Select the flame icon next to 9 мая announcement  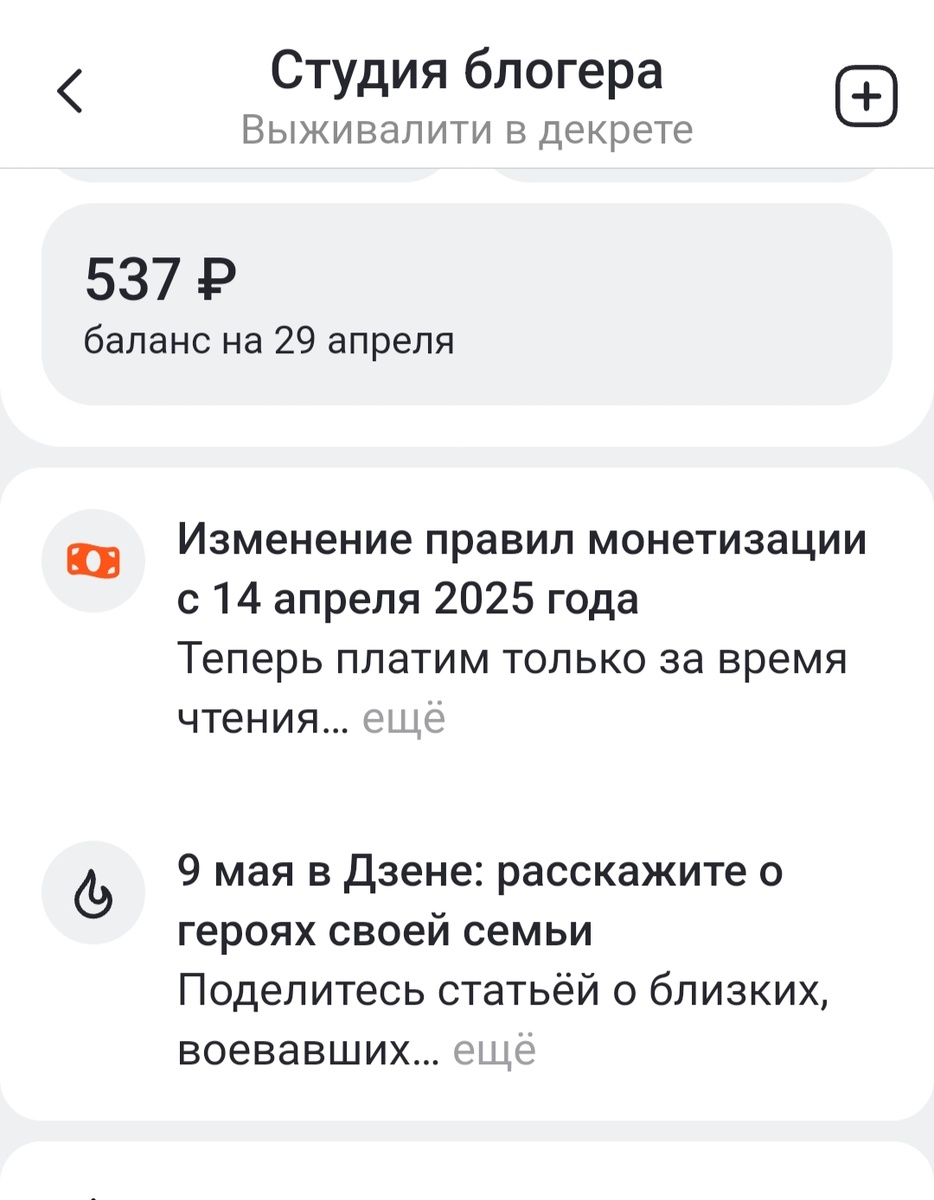(93, 891)
